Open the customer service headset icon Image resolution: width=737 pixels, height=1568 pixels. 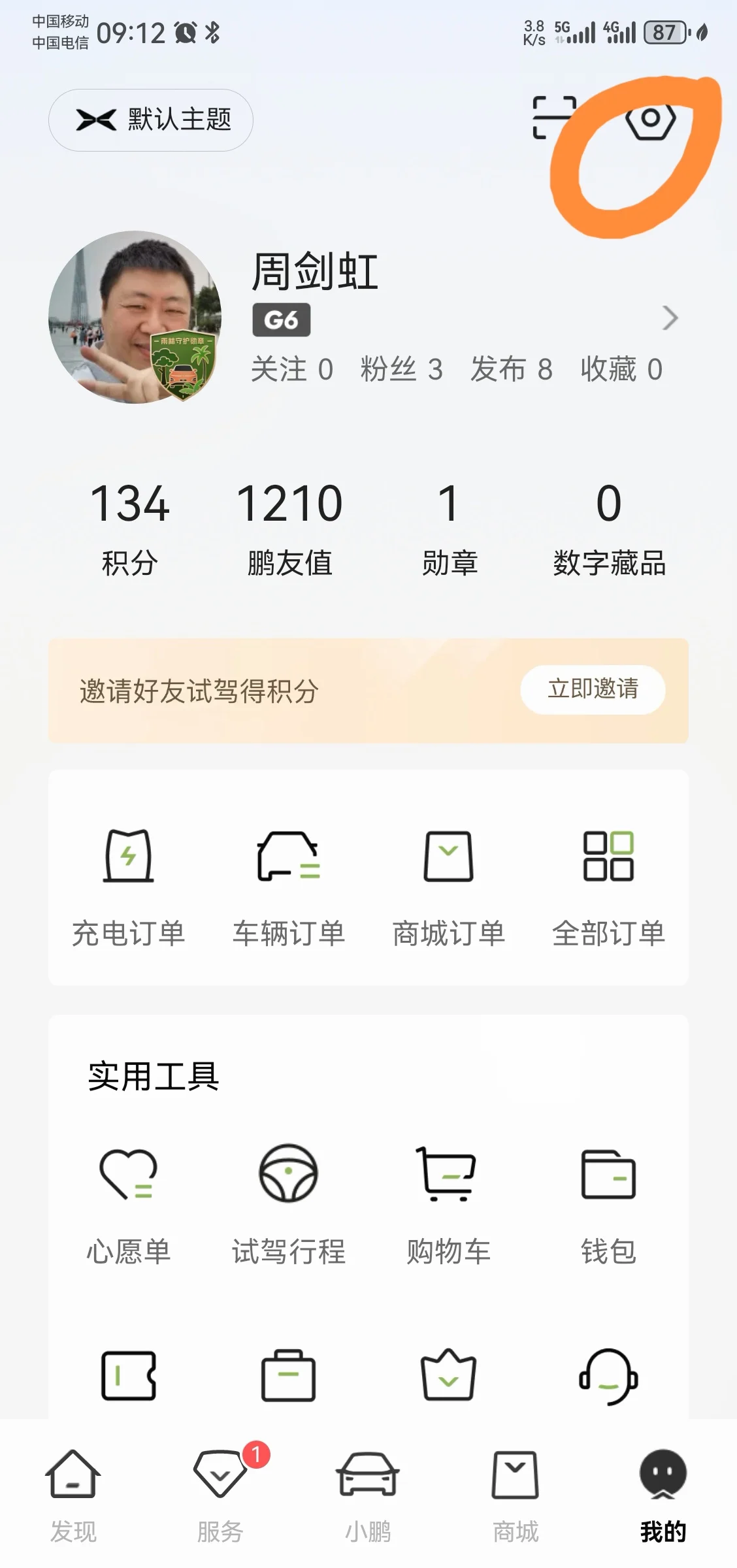pos(608,1376)
